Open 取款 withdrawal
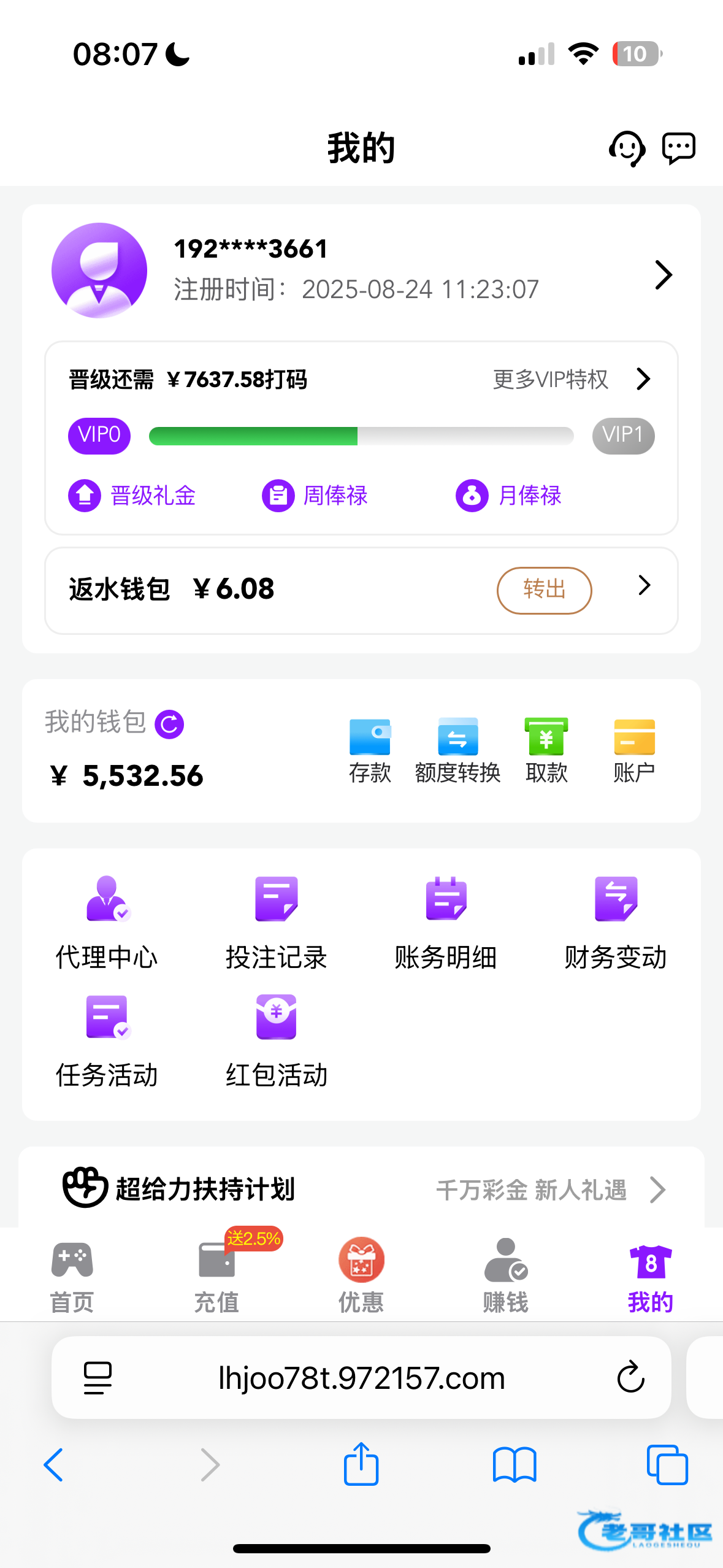723x1568 pixels. [x=546, y=751]
